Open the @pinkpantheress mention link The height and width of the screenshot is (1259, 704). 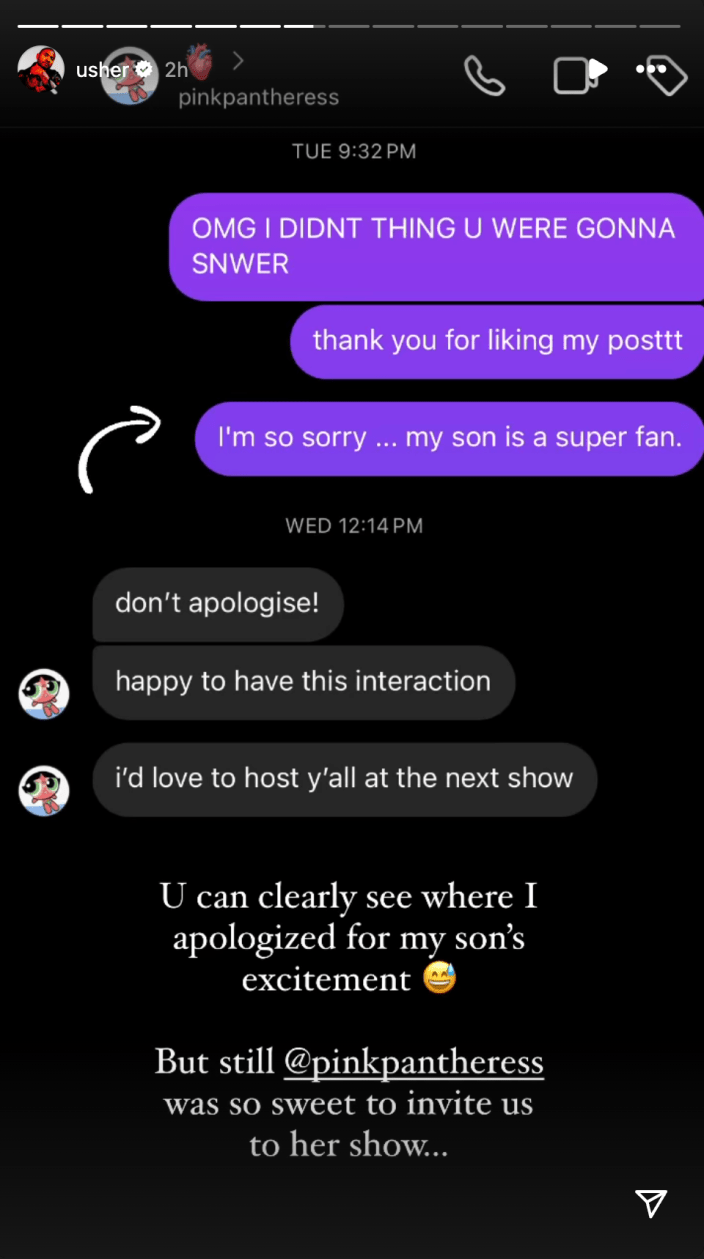coord(414,1061)
